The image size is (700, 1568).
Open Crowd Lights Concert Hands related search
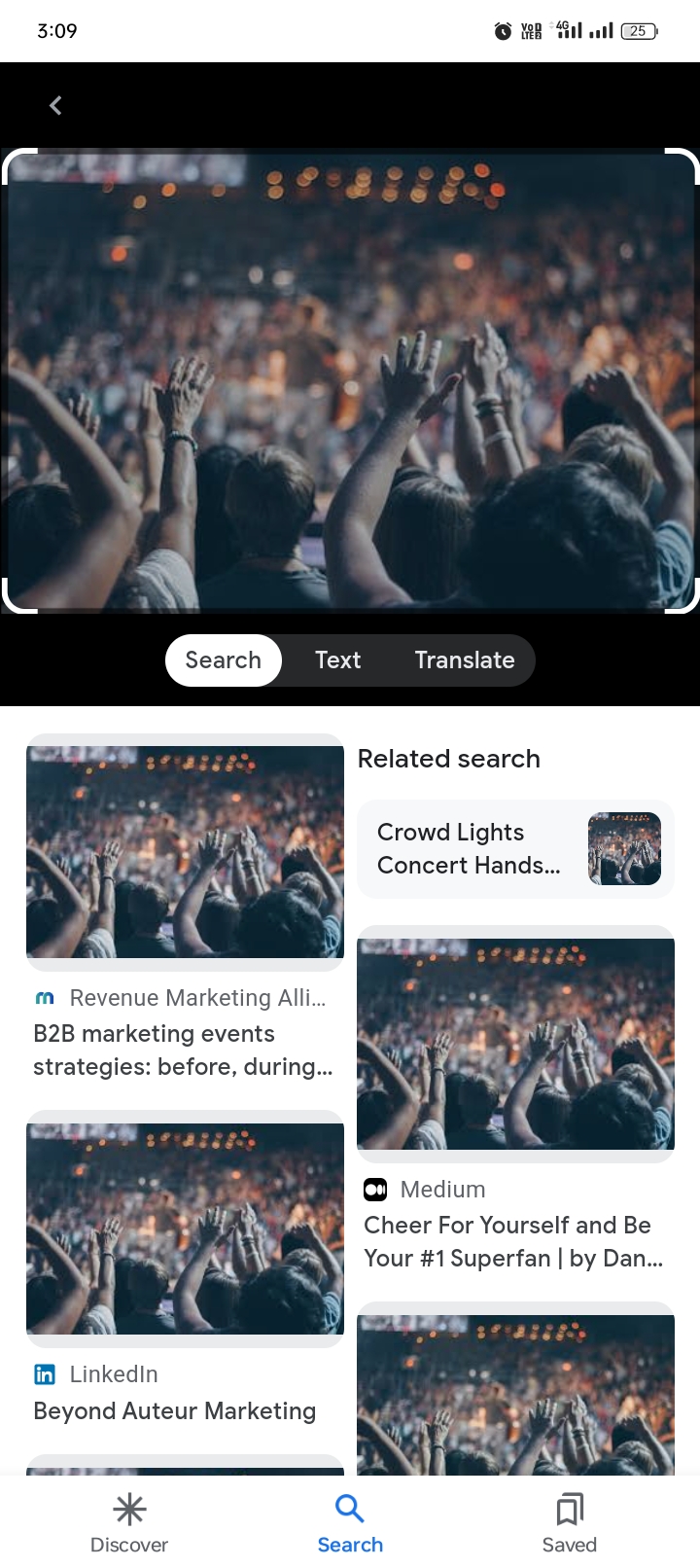pyautogui.click(x=515, y=849)
